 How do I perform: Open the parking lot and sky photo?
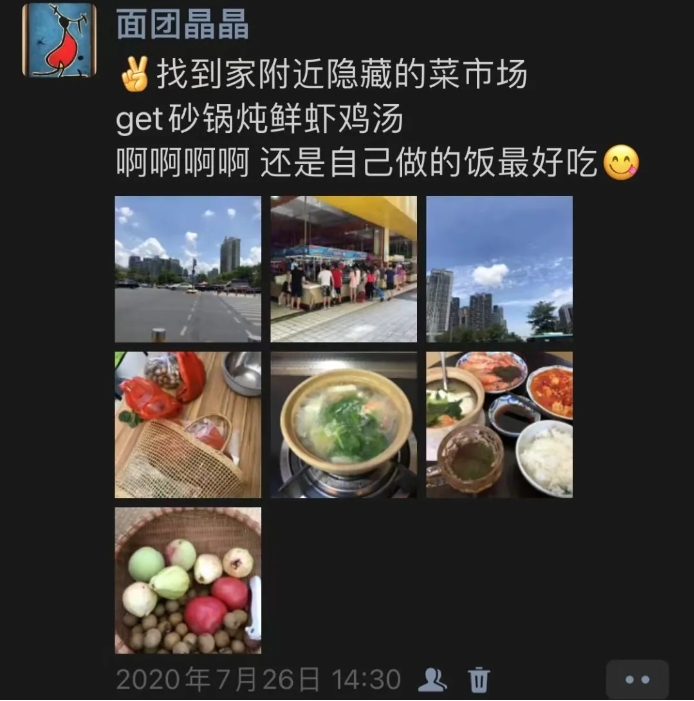(188, 269)
